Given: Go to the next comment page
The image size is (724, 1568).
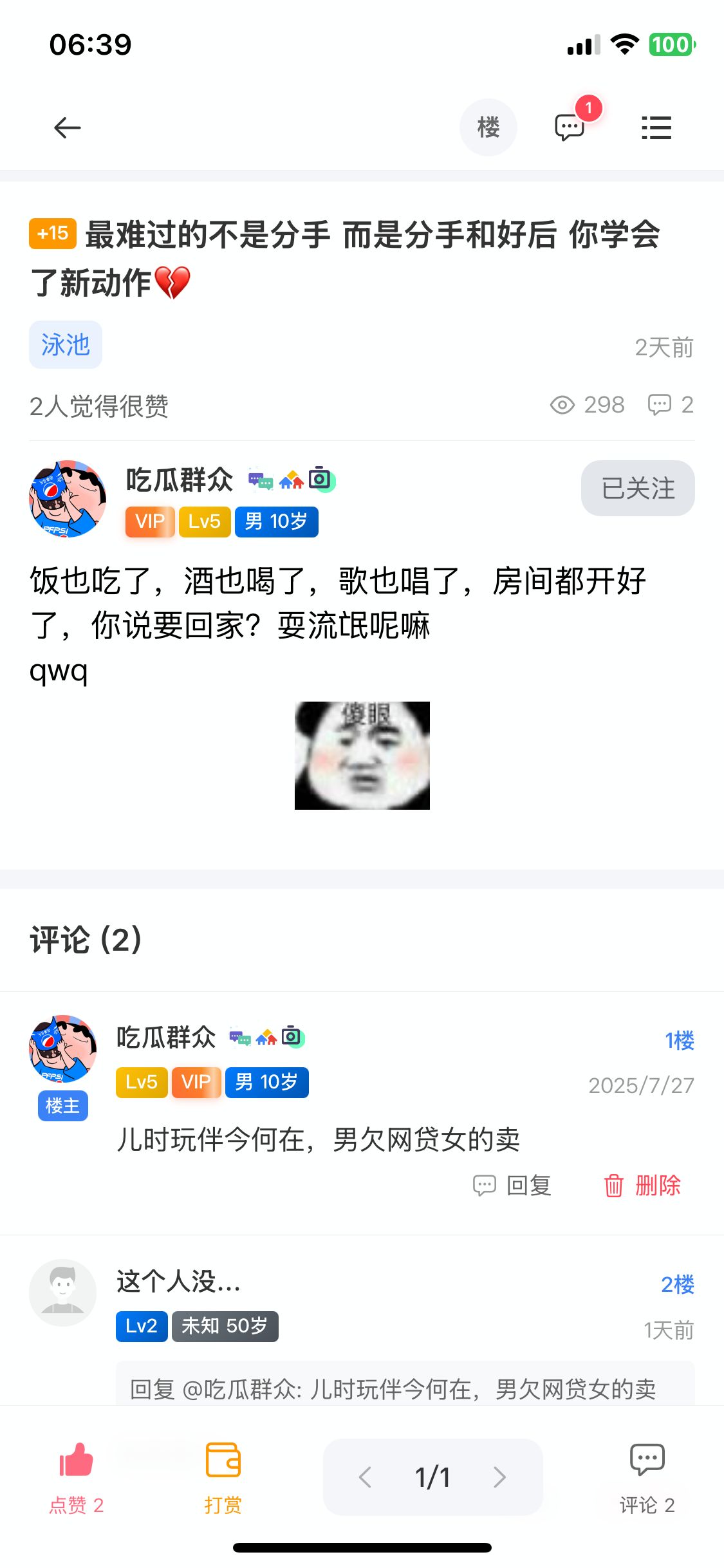Looking at the screenshot, I should pos(499,1477).
